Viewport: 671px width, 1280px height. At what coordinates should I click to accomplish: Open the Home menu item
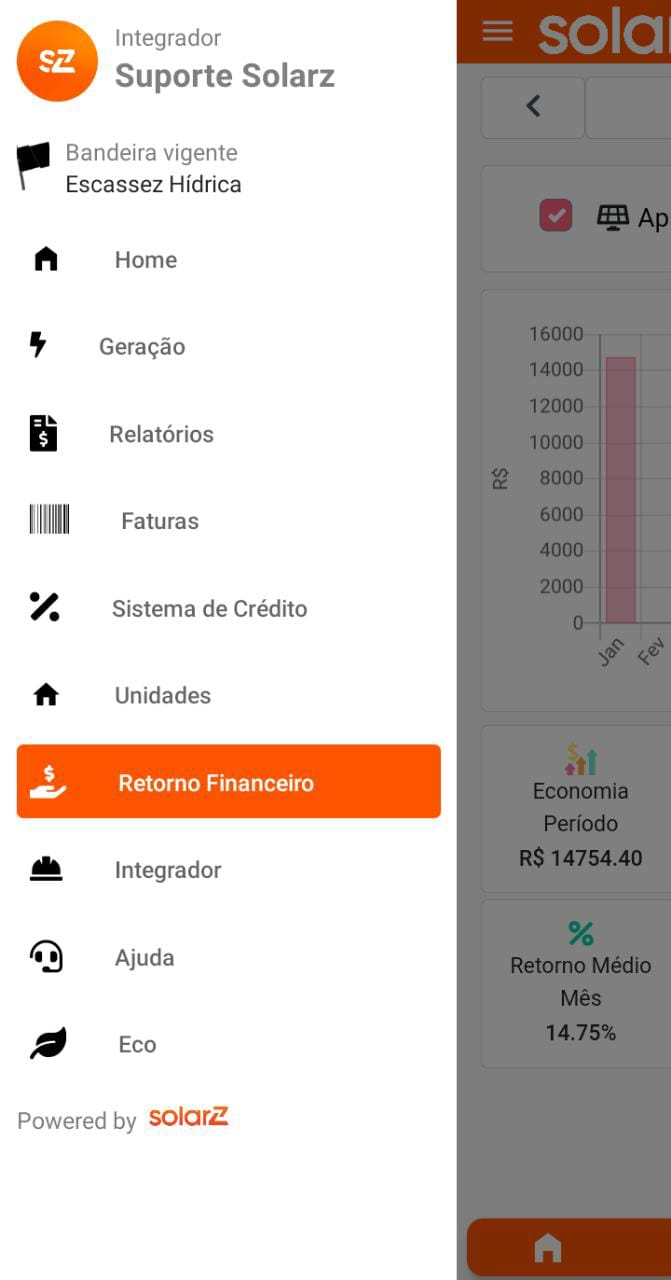[145, 260]
